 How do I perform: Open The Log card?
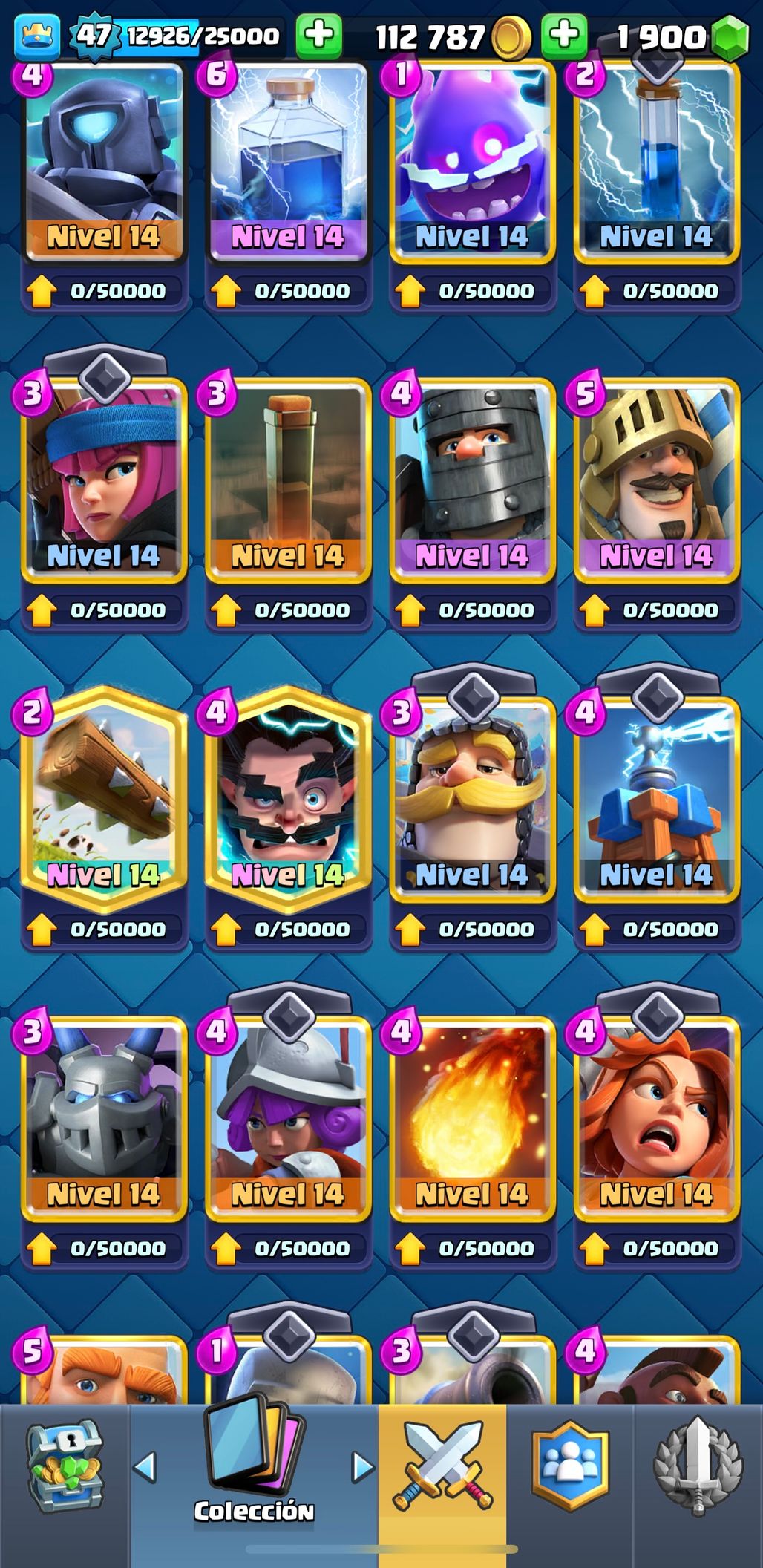(x=103, y=798)
